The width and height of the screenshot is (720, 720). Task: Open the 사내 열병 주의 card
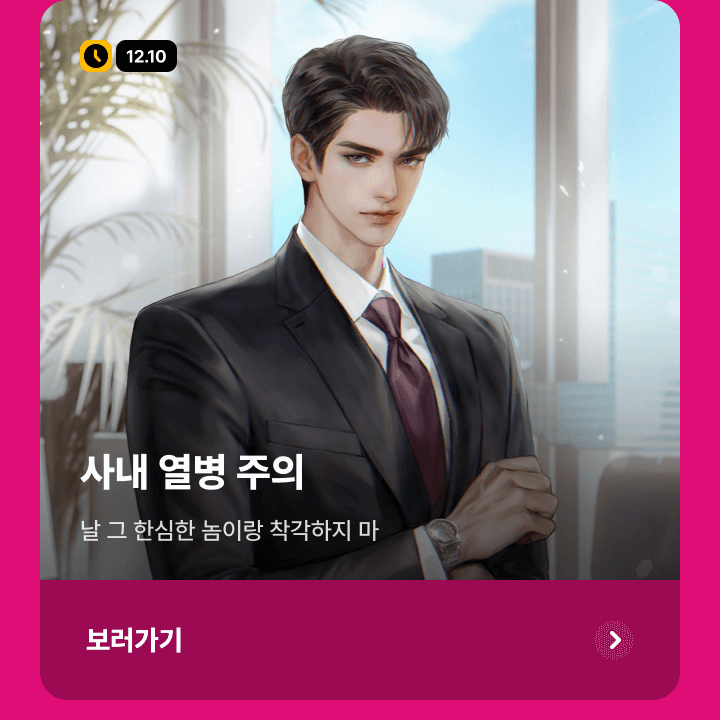pyautogui.click(x=360, y=300)
